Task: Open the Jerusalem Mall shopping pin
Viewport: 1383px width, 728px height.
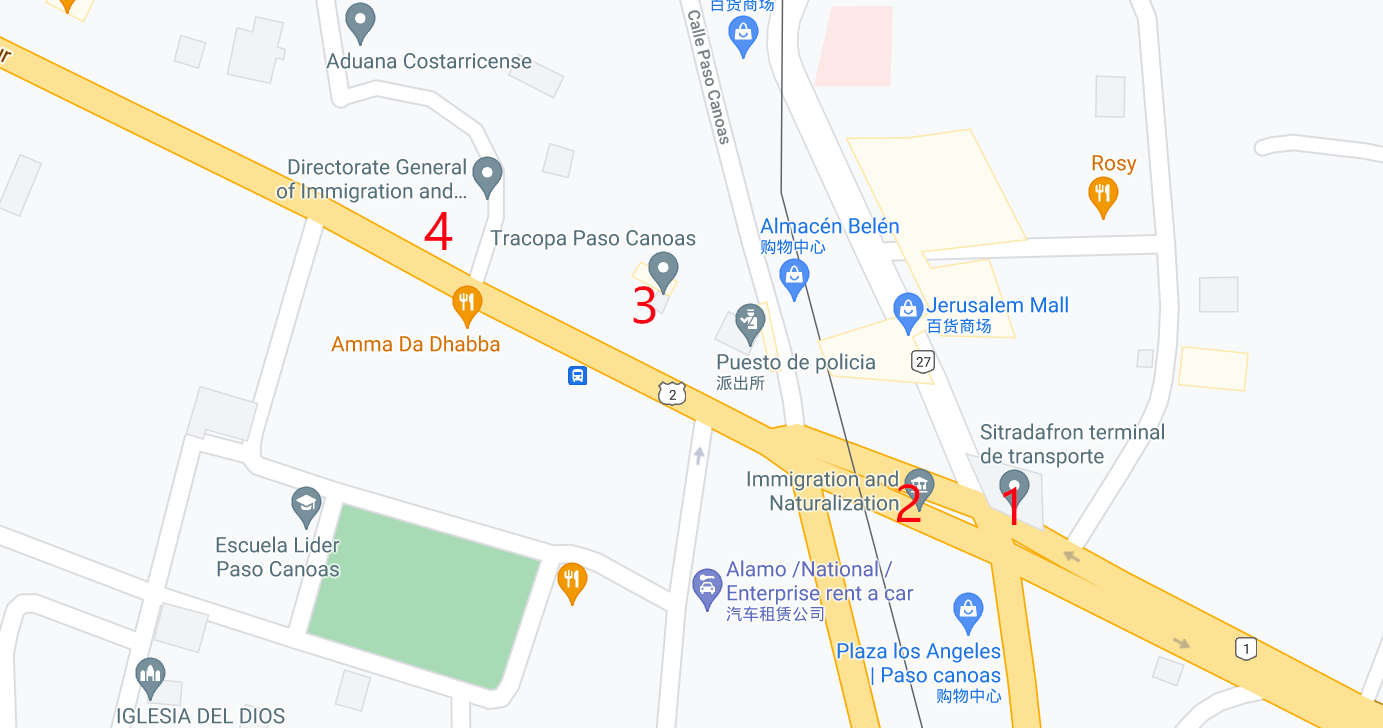Action: pos(907,308)
